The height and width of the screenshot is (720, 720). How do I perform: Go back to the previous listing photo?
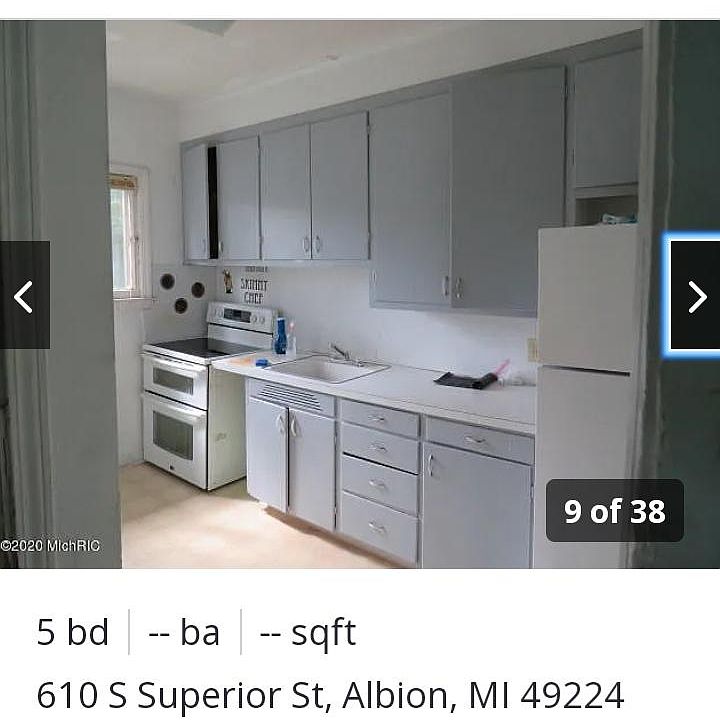coord(24,296)
